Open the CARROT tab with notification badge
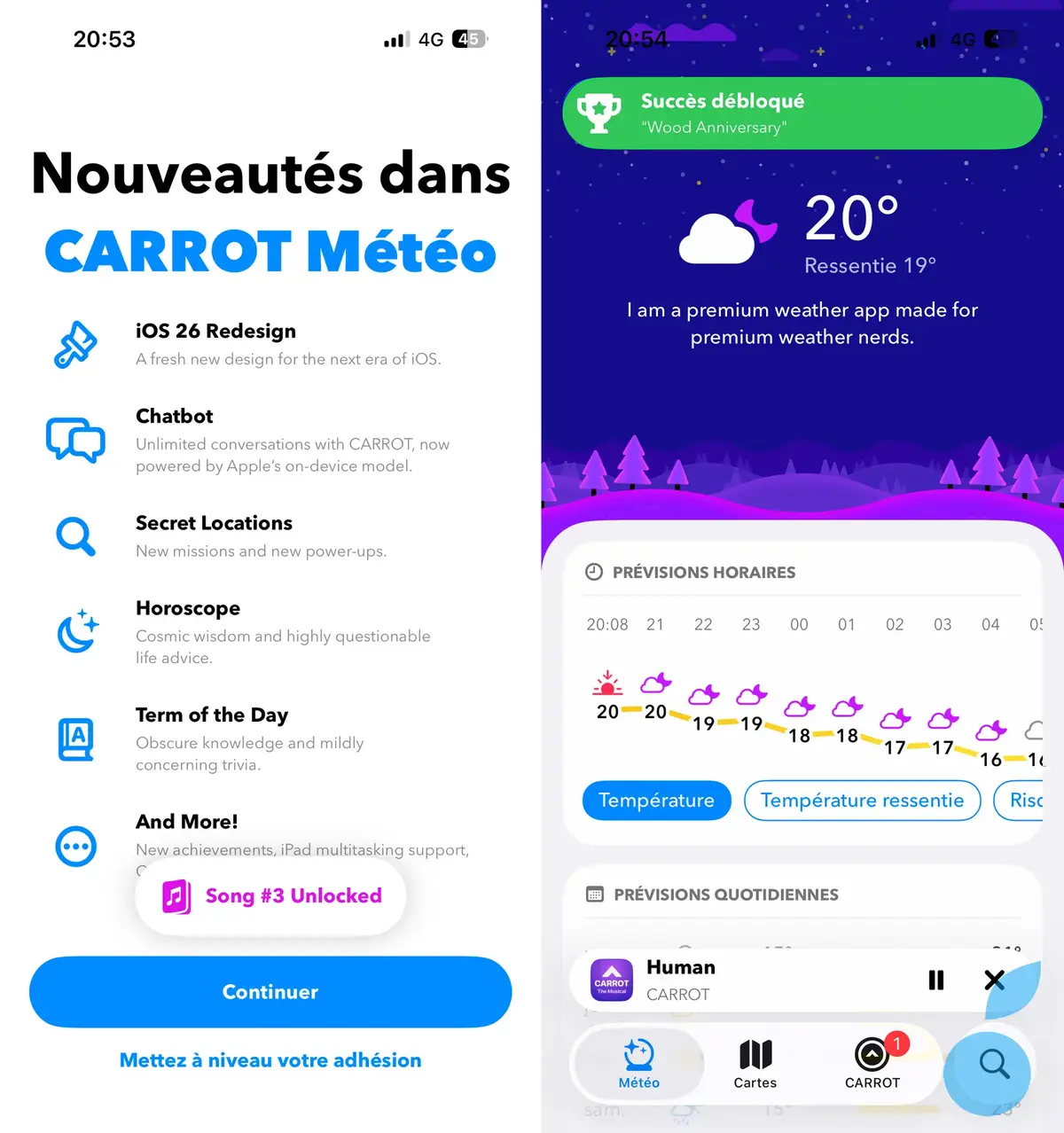Viewport: 1064px width, 1133px height. pos(872,1063)
